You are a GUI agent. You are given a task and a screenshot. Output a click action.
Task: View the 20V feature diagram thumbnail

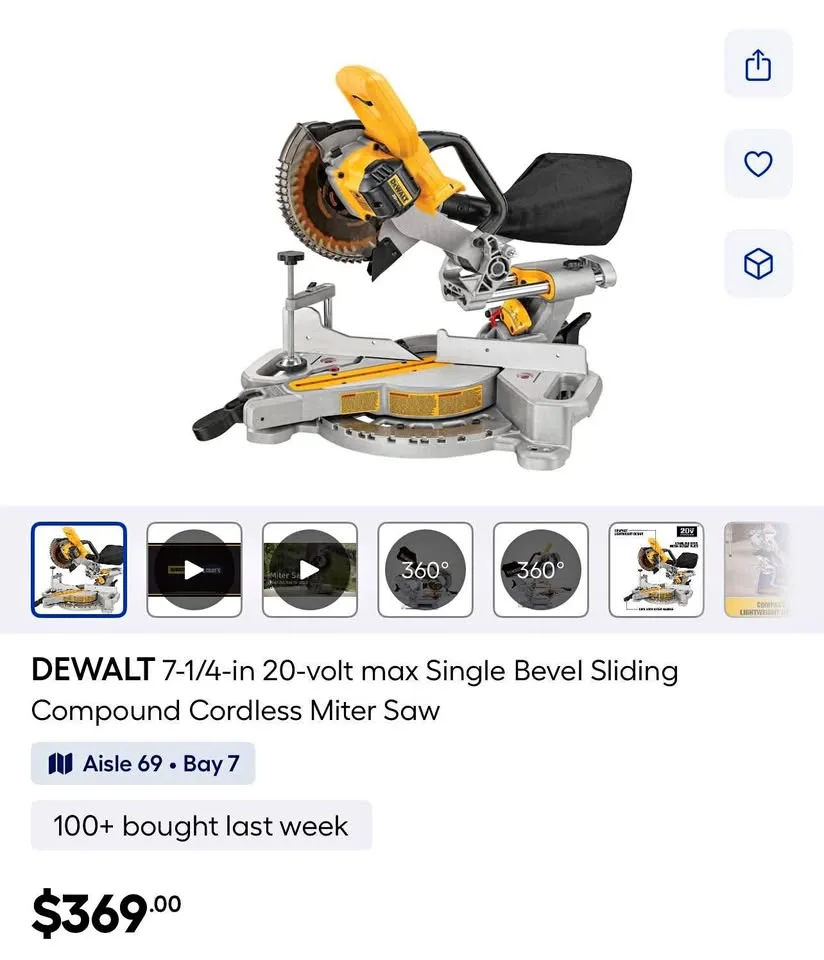656,570
